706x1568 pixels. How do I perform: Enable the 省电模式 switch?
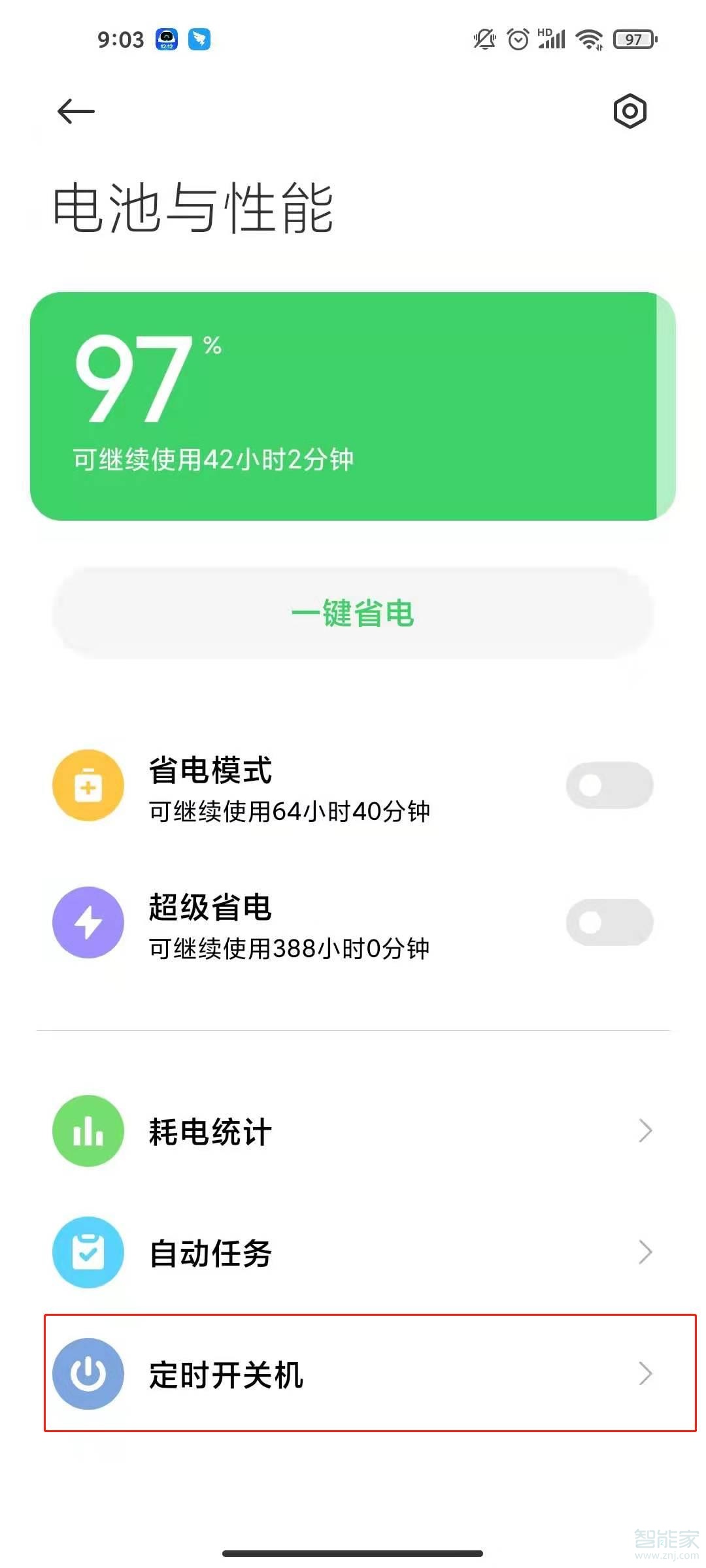(609, 785)
